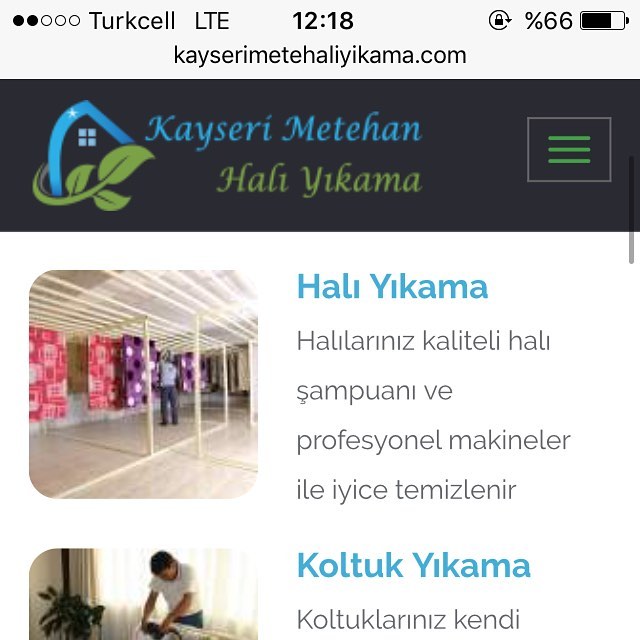Tap the site address in the URL bar

click(320, 55)
